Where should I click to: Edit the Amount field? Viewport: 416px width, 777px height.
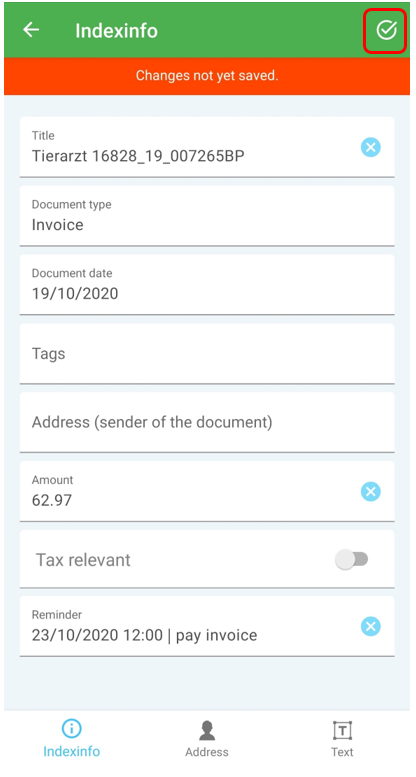(x=188, y=491)
